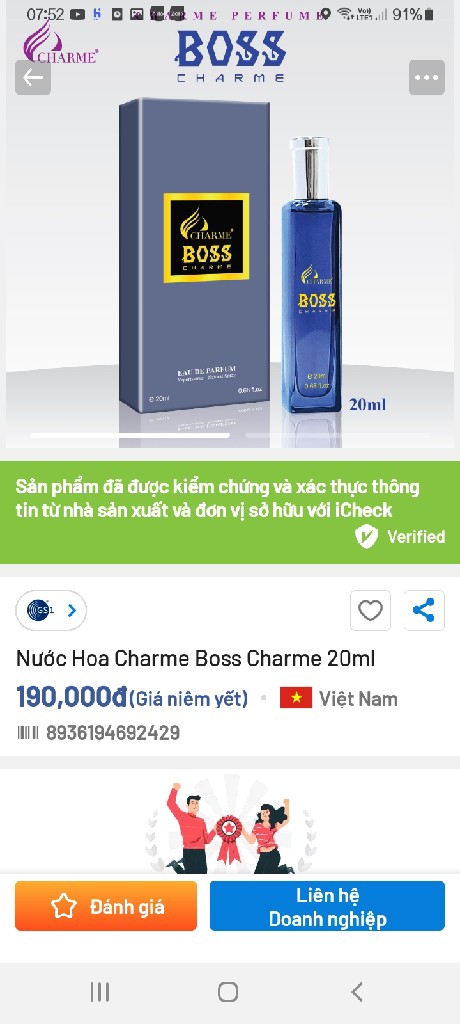Tap Đánh giá to rate product
The width and height of the screenshot is (460, 1024).
[x=106, y=906]
